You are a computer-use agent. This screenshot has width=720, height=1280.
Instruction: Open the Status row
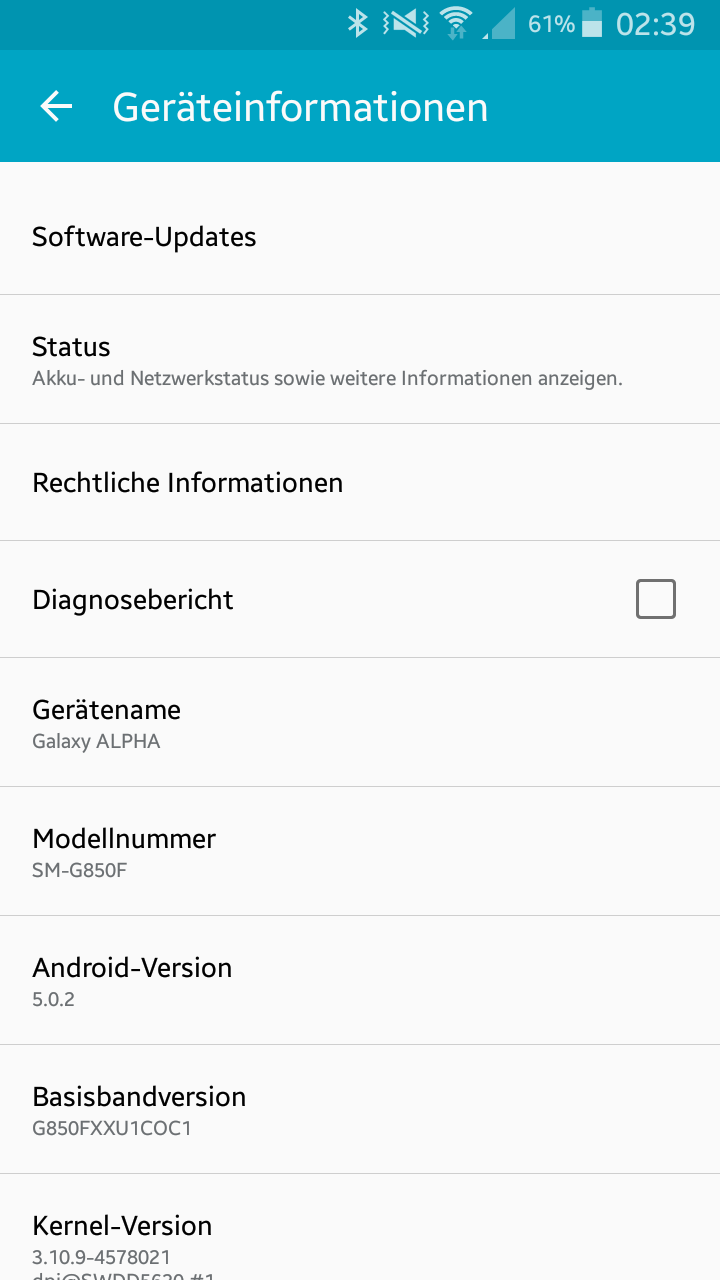click(x=360, y=360)
